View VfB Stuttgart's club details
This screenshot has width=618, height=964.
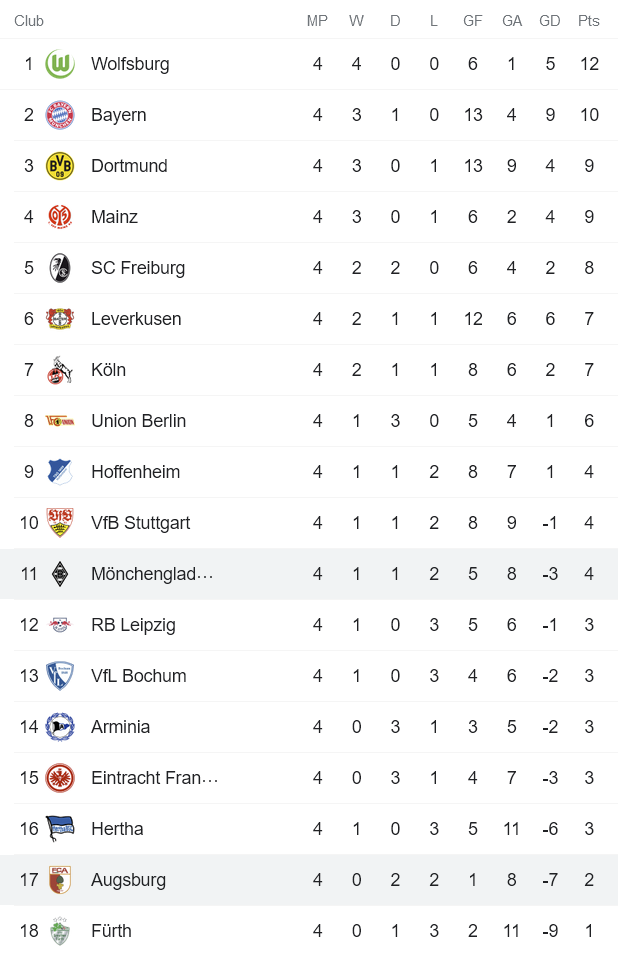(140, 523)
